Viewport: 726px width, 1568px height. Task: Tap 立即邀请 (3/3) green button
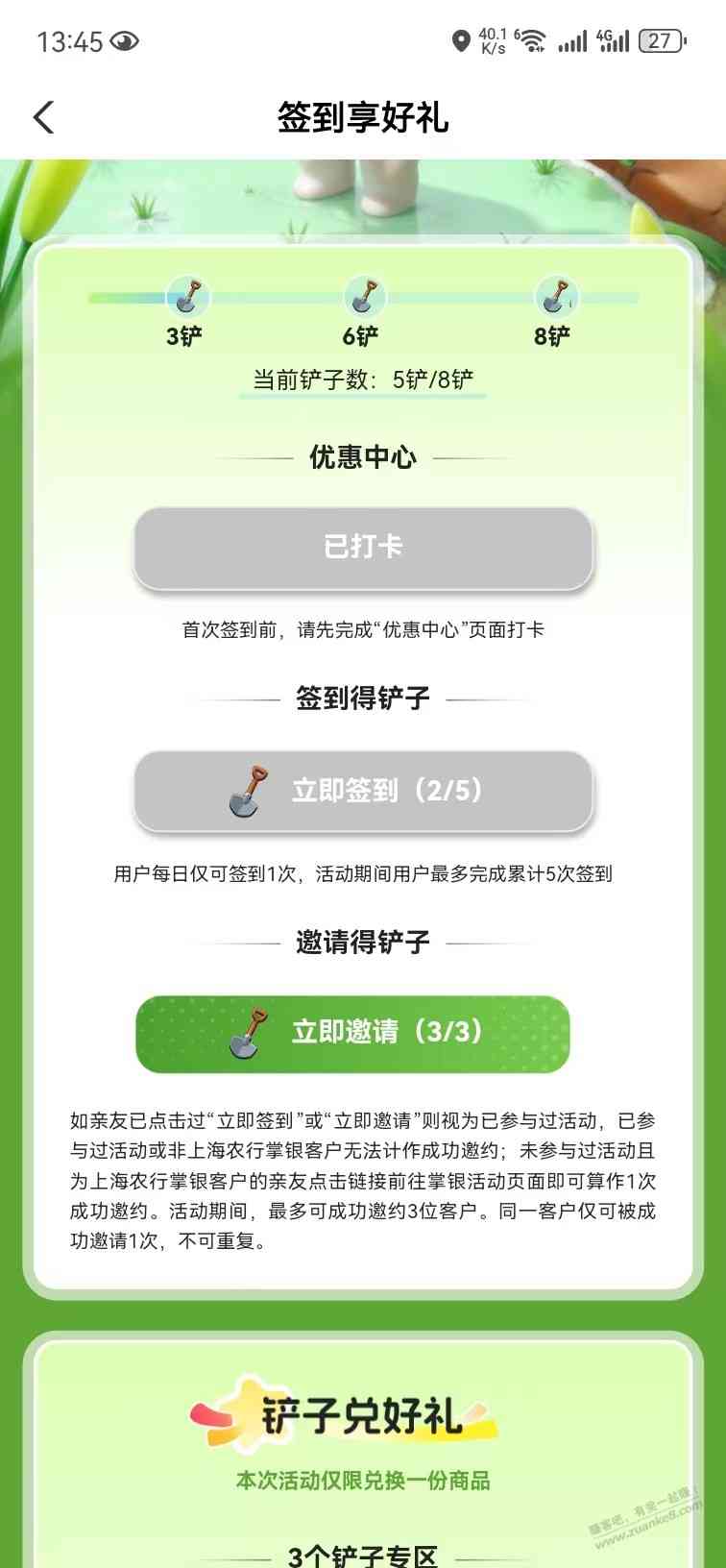(x=353, y=1033)
